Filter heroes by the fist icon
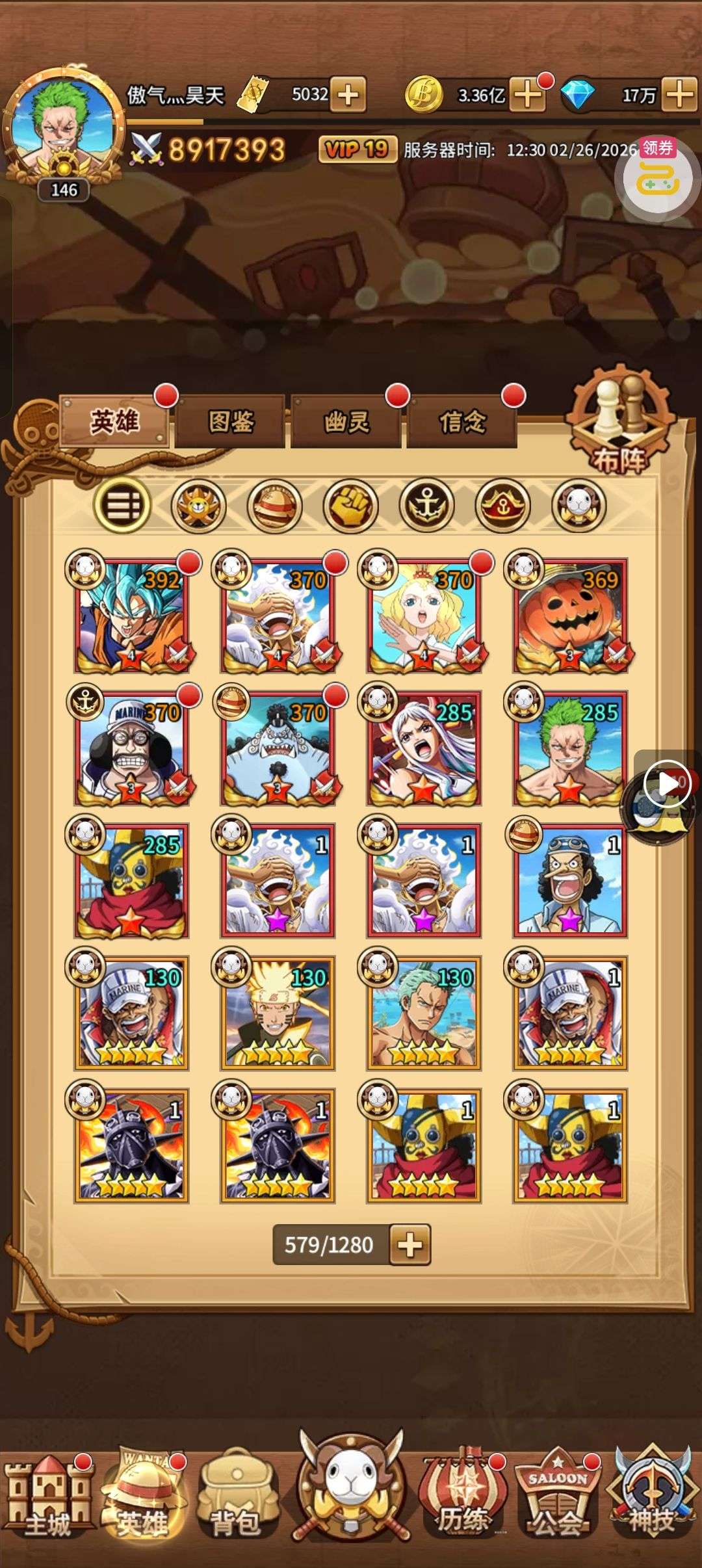 tap(351, 505)
